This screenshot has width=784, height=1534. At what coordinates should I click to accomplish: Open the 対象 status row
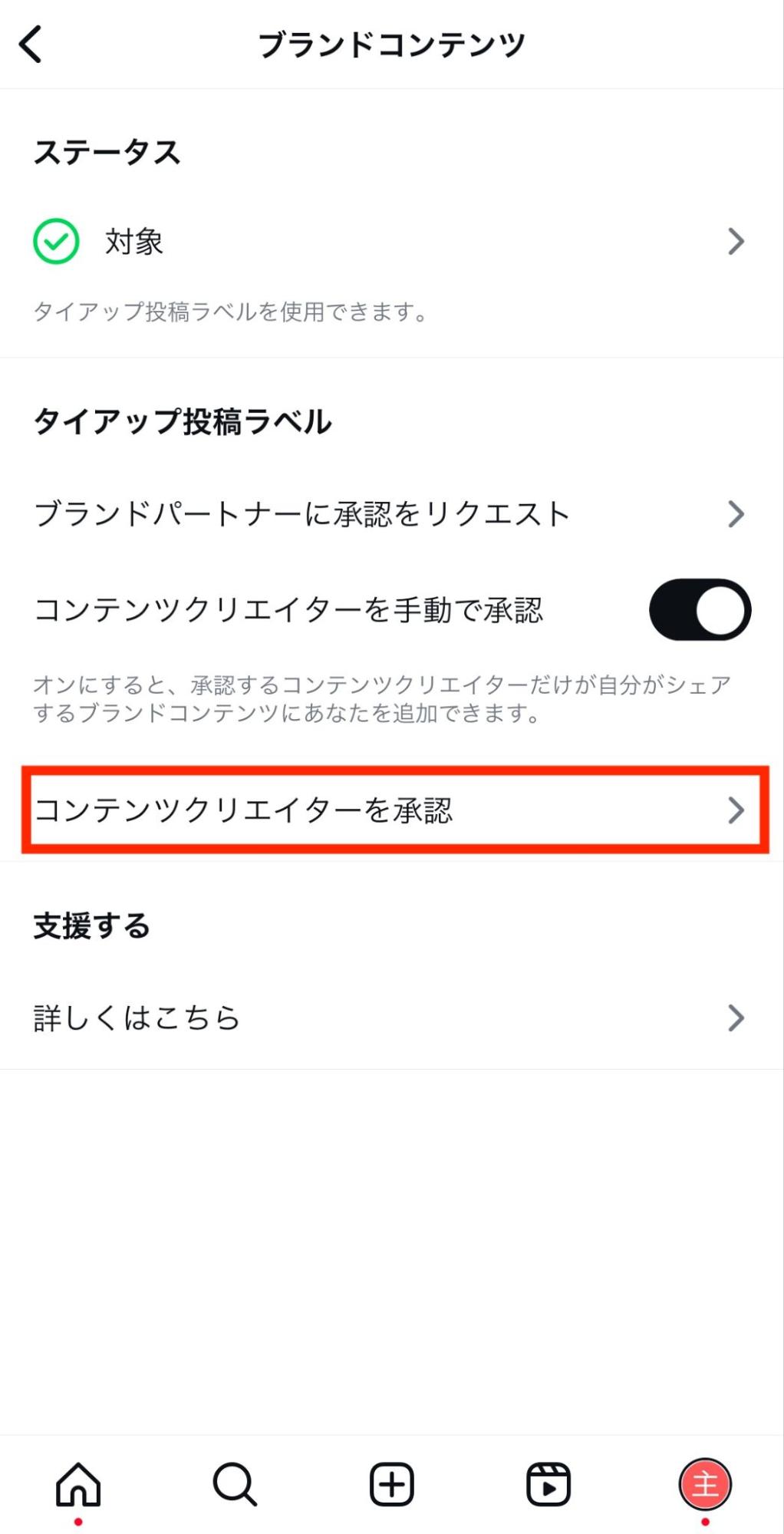(392, 242)
